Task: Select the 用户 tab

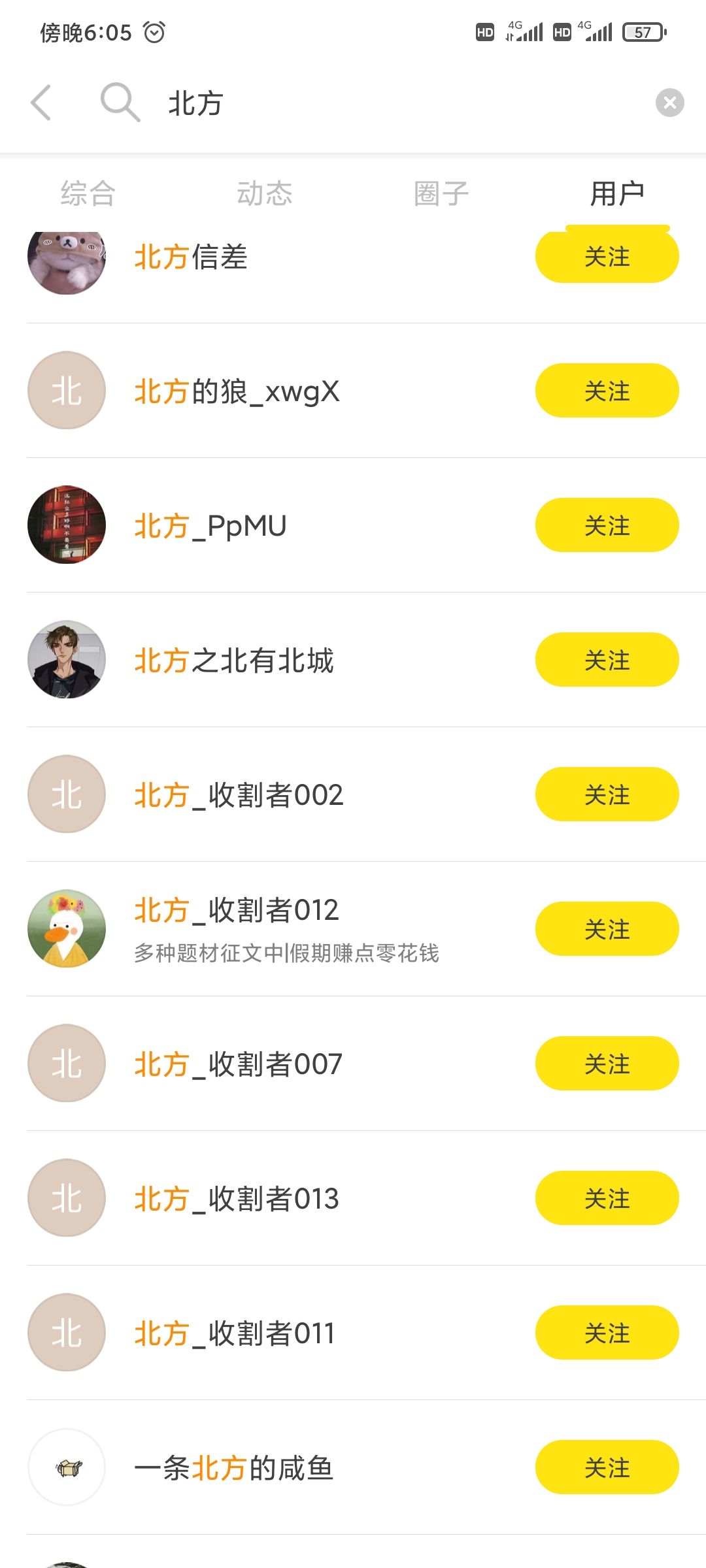Action: point(617,193)
